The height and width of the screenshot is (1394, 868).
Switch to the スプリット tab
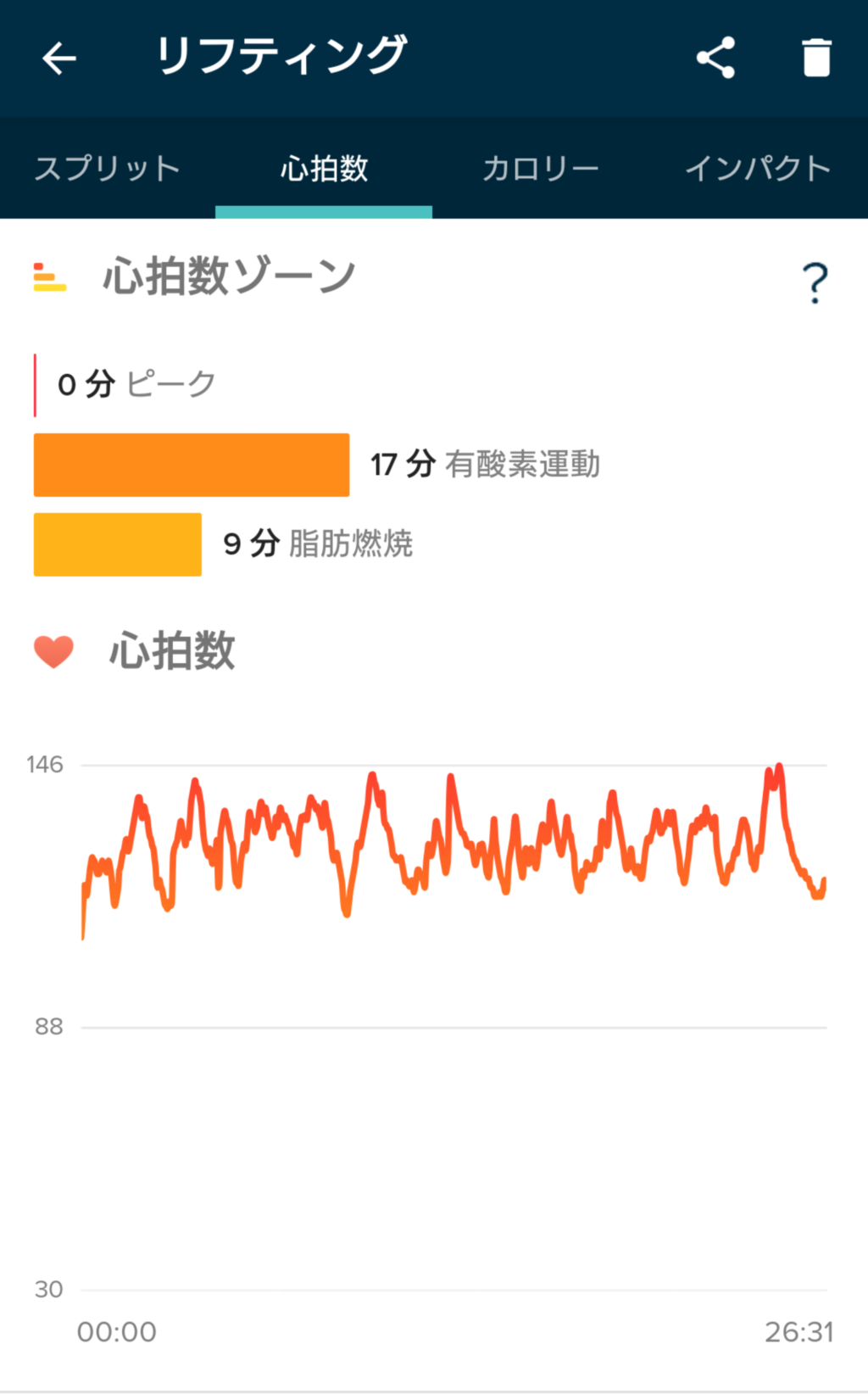pos(107,168)
